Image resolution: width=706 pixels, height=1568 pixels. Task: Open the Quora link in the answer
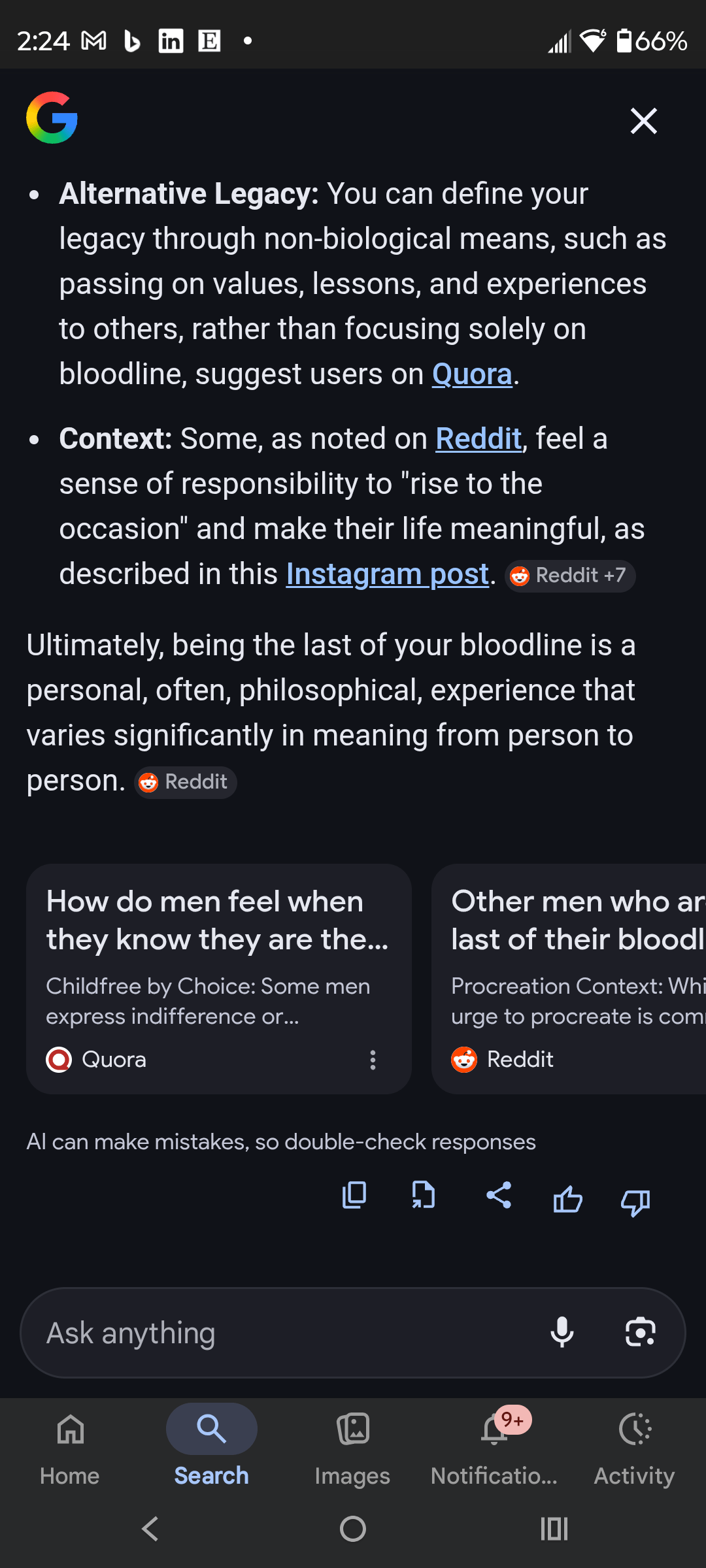pyautogui.click(x=471, y=375)
